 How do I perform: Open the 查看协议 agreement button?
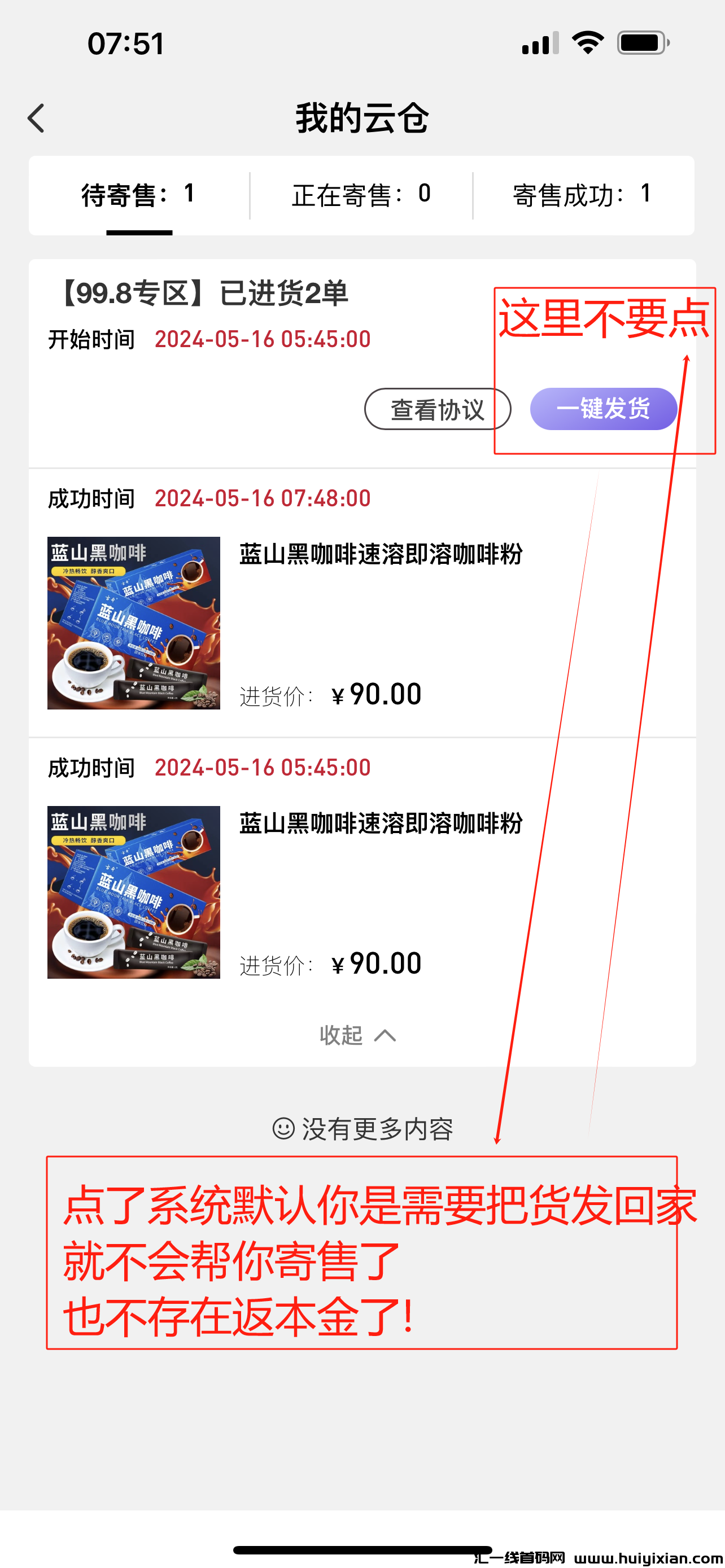pos(437,410)
